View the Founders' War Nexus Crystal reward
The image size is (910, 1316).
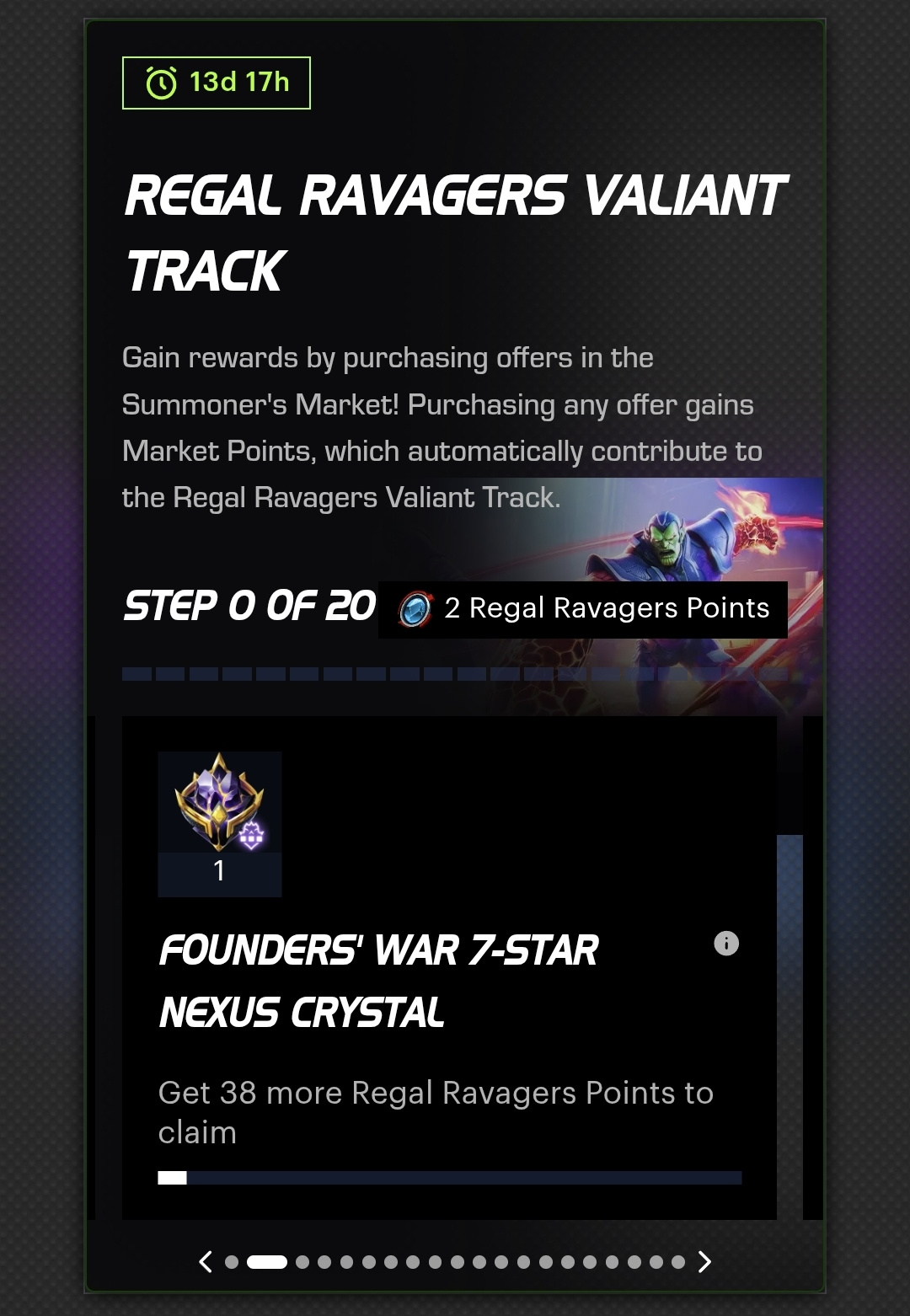pos(219,823)
